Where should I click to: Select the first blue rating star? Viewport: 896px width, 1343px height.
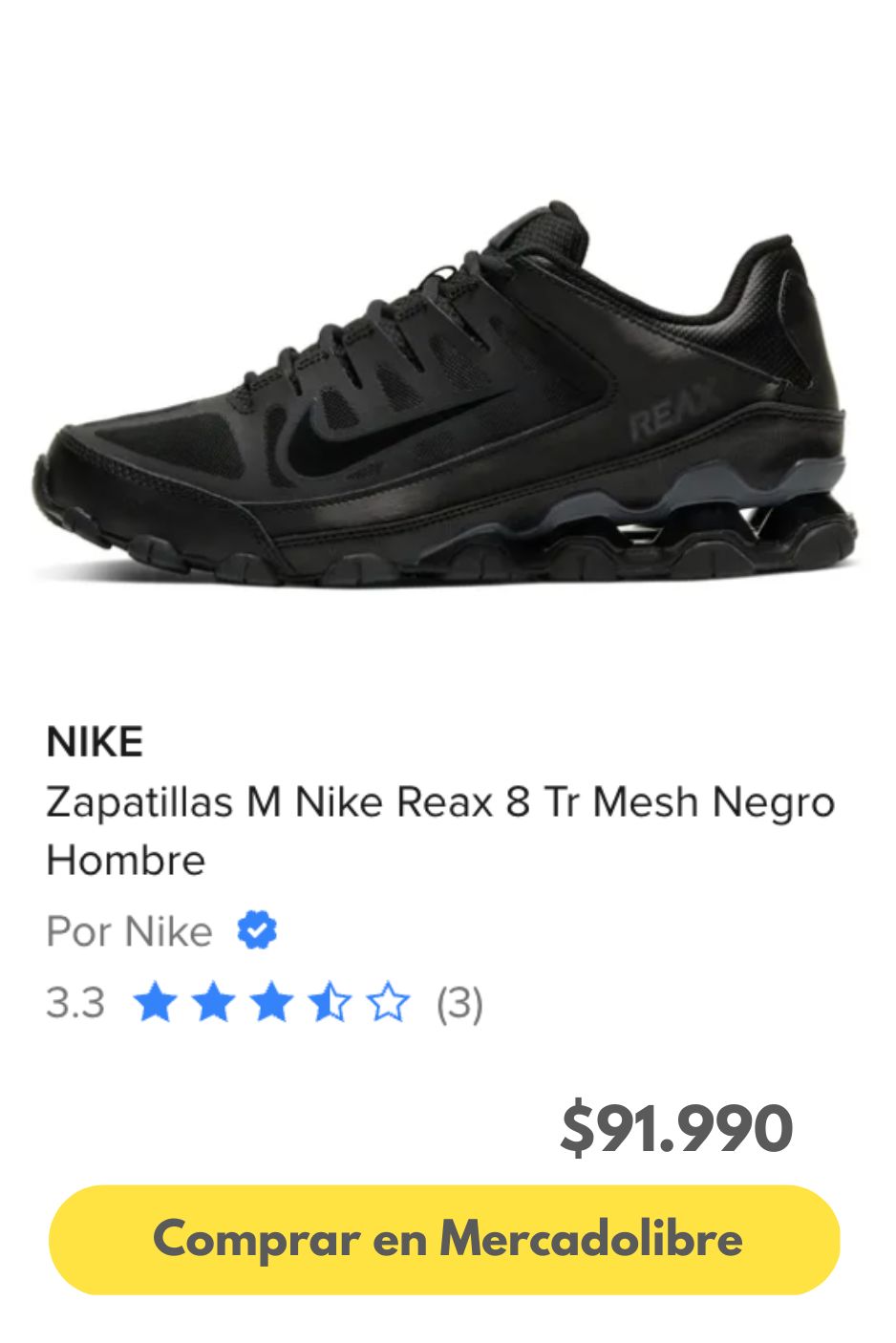point(156,1002)
